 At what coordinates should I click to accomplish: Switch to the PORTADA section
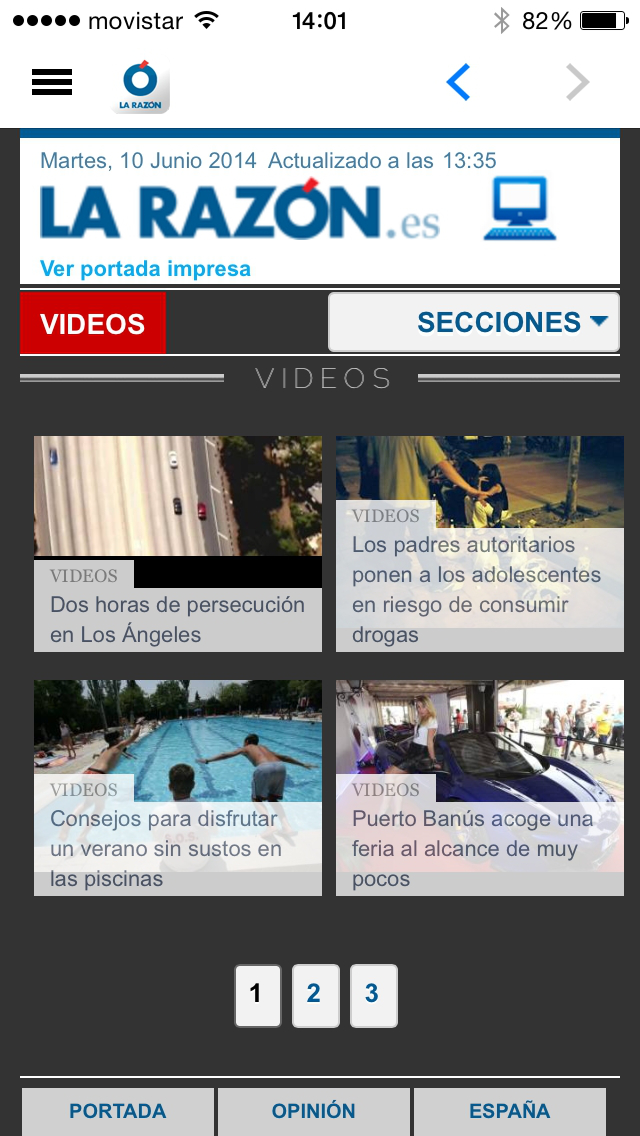tap(117, 1111)
